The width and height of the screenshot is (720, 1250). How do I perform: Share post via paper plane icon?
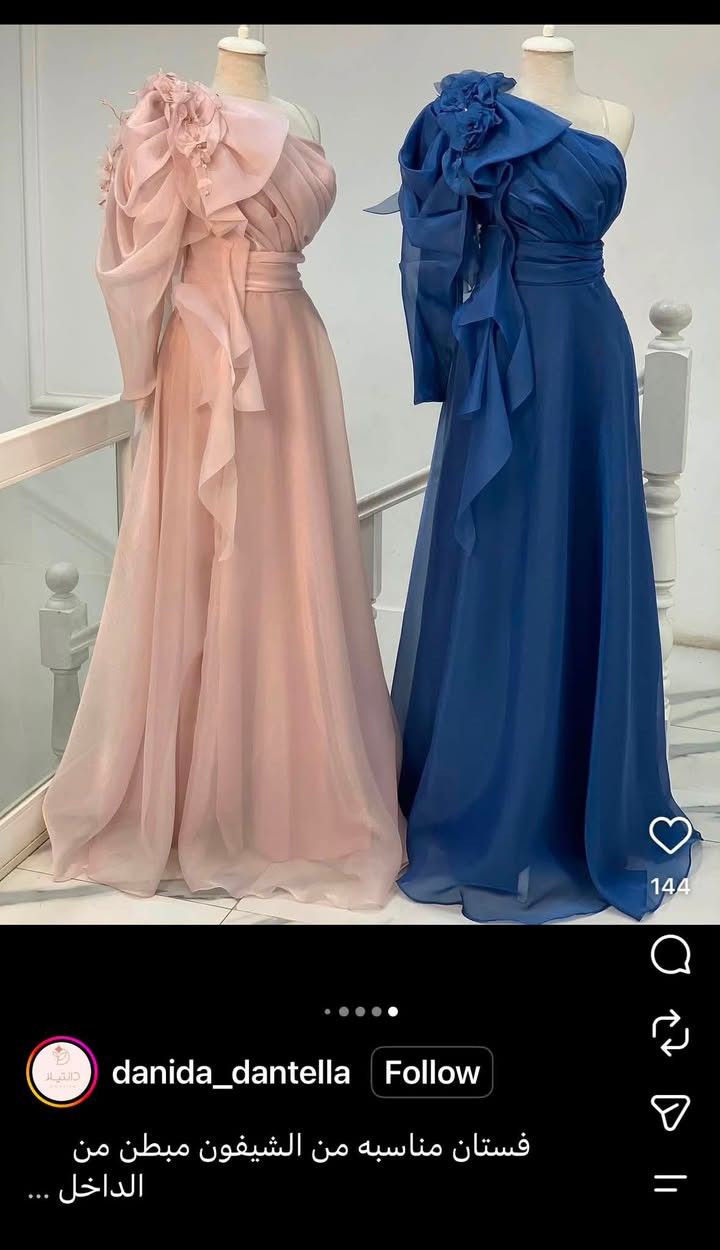point(670,1111)
